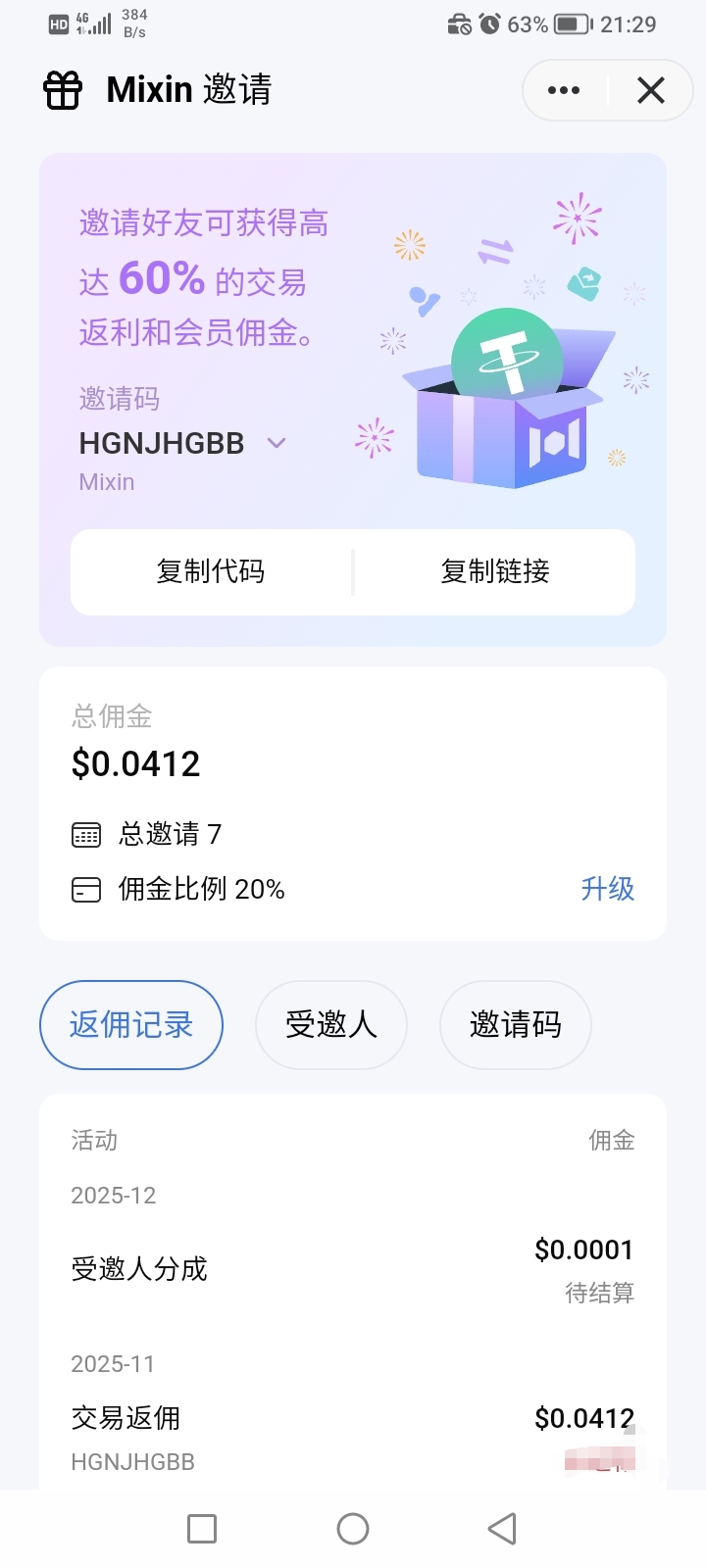Expand the HGNJHGBB invite code dropdown
This screenshot has height=1568, width=706.
pyautogui.click(x=277, y=443)
